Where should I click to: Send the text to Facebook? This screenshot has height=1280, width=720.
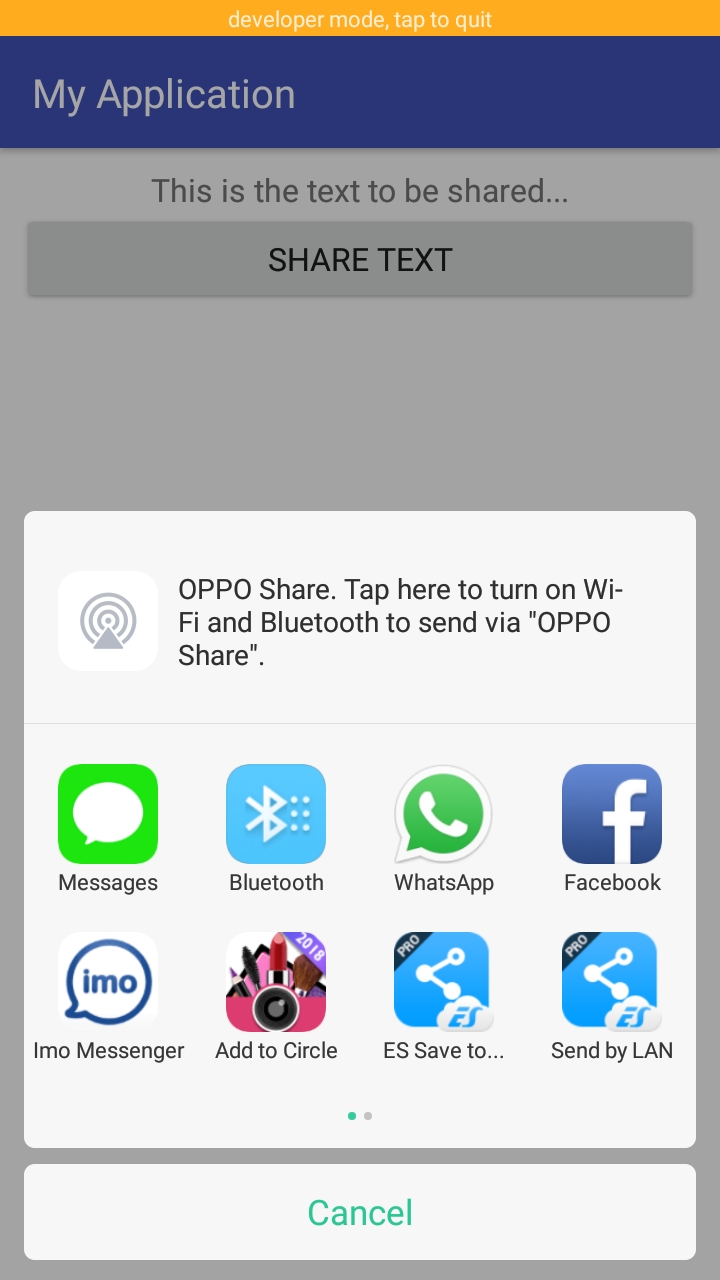[x=612, y=813]
